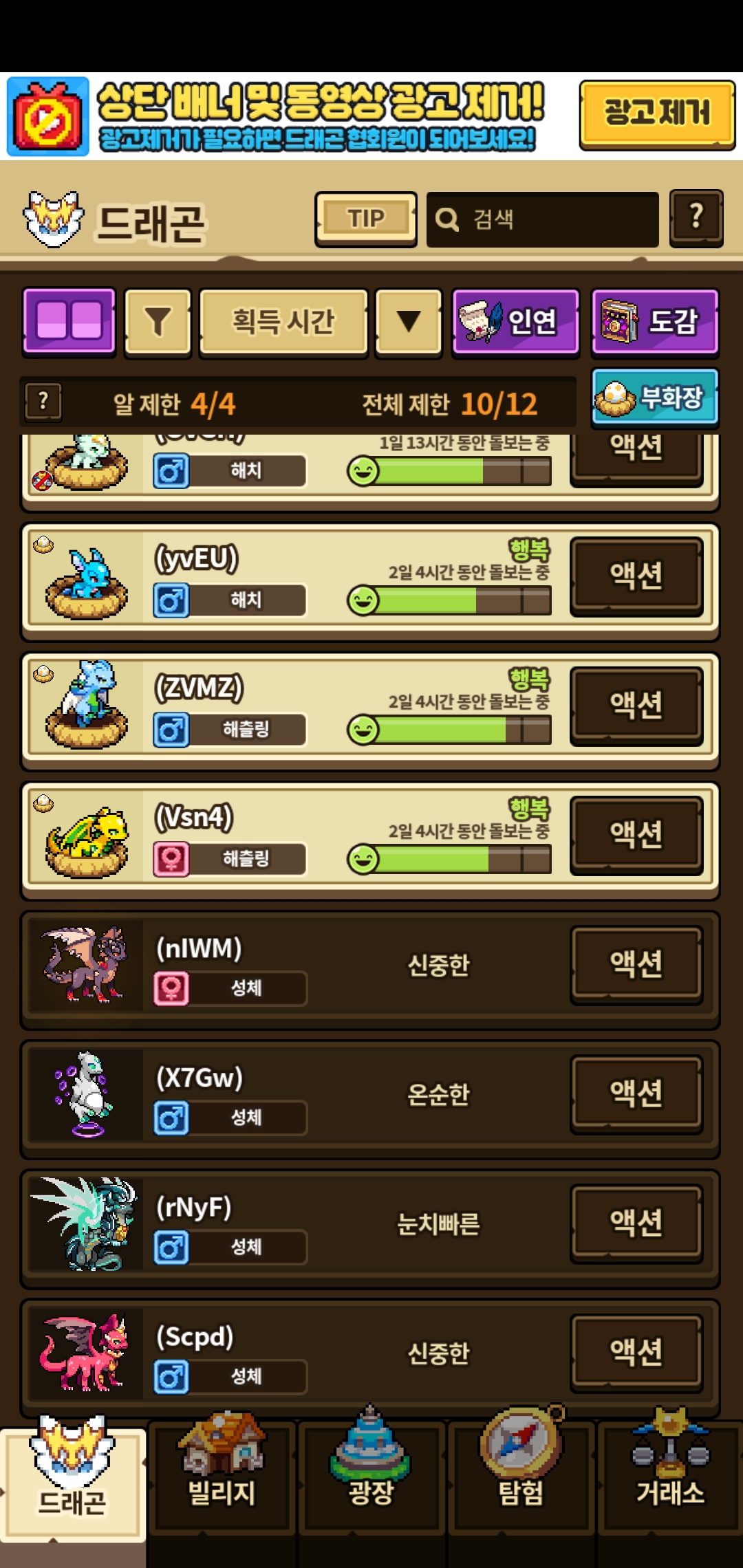Tap the 광고제거 button in the banner
The height and width of the screenshot is (1568, 743).
point(657,114)
